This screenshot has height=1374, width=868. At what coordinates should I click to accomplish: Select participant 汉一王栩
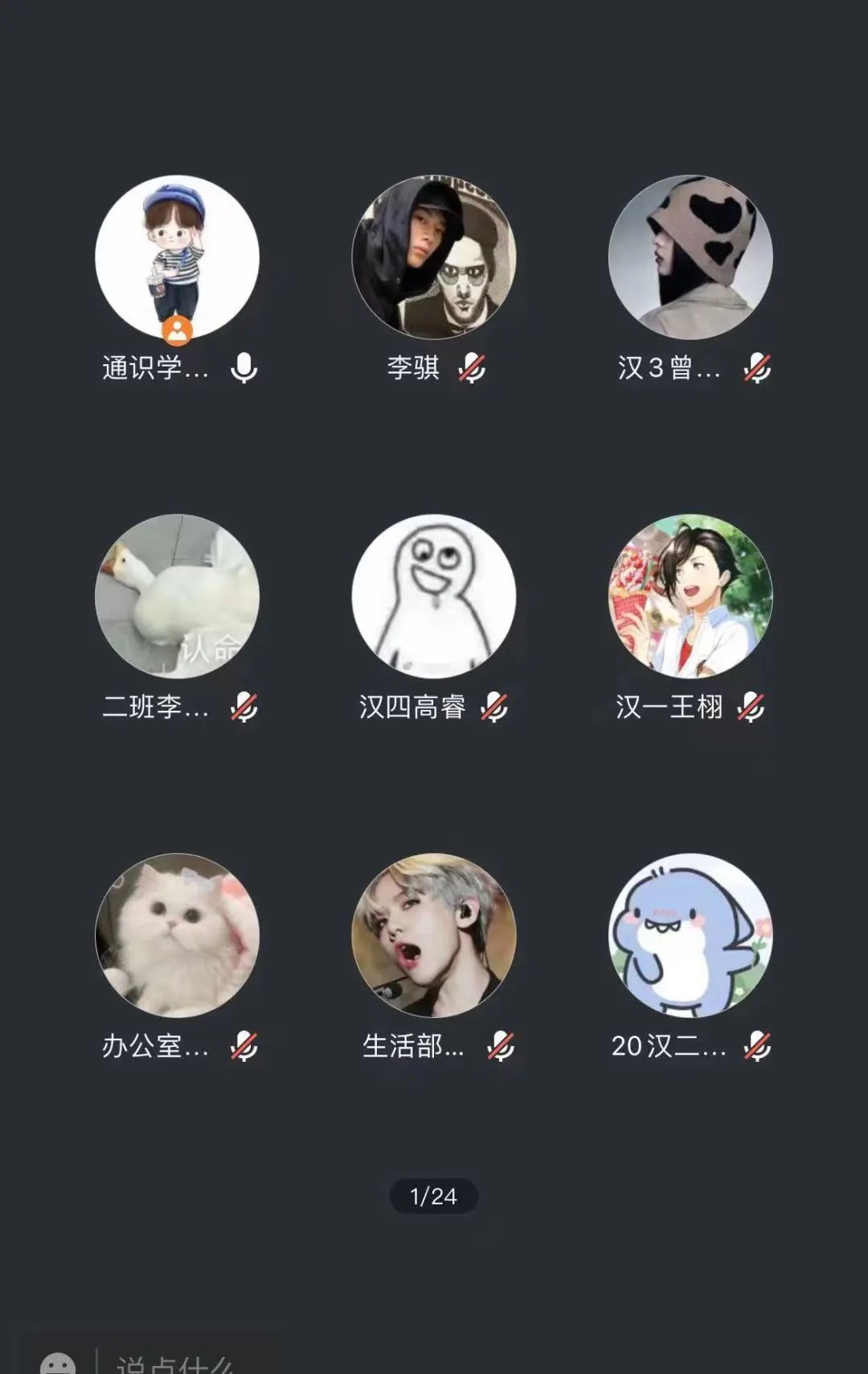[690, 597]
